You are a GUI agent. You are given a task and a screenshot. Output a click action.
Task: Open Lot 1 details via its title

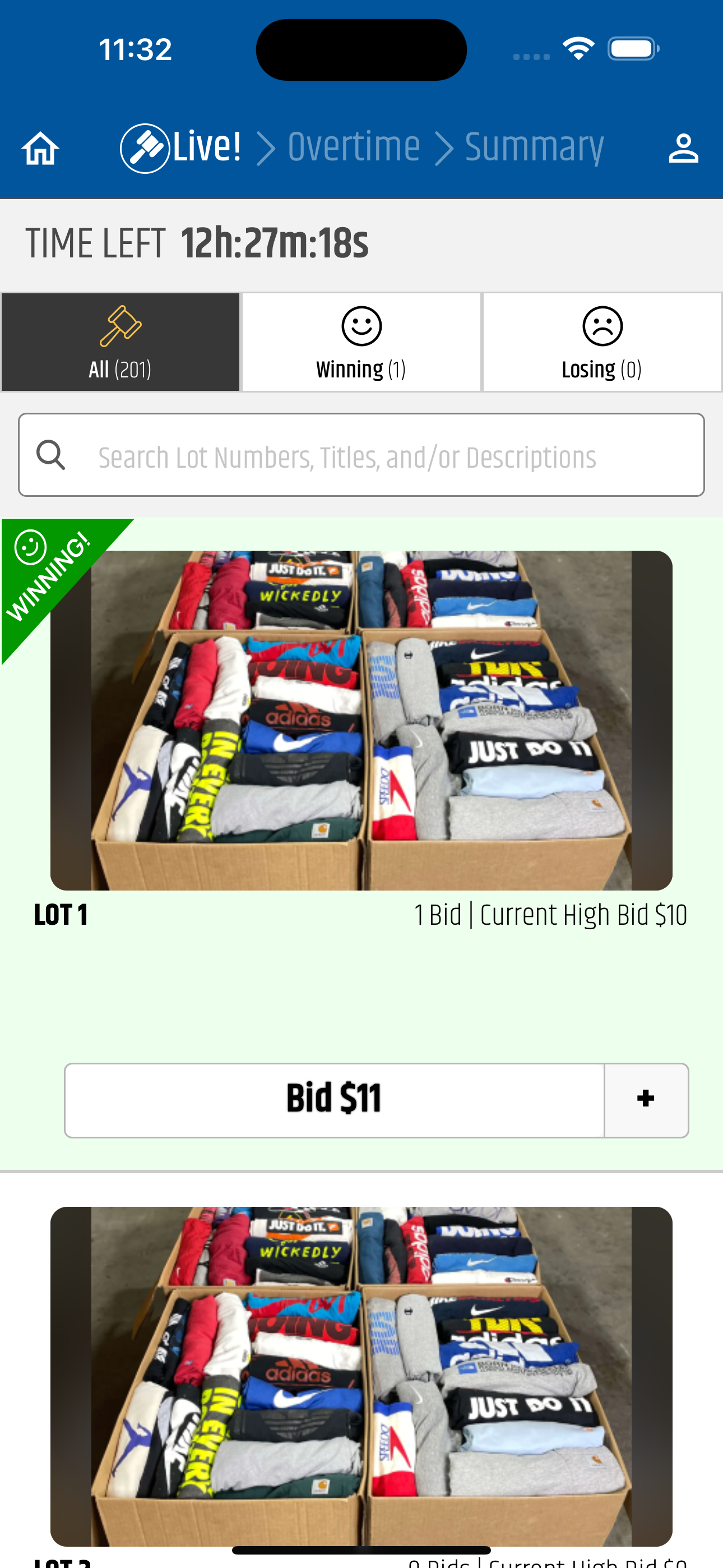tap(61, 914)
